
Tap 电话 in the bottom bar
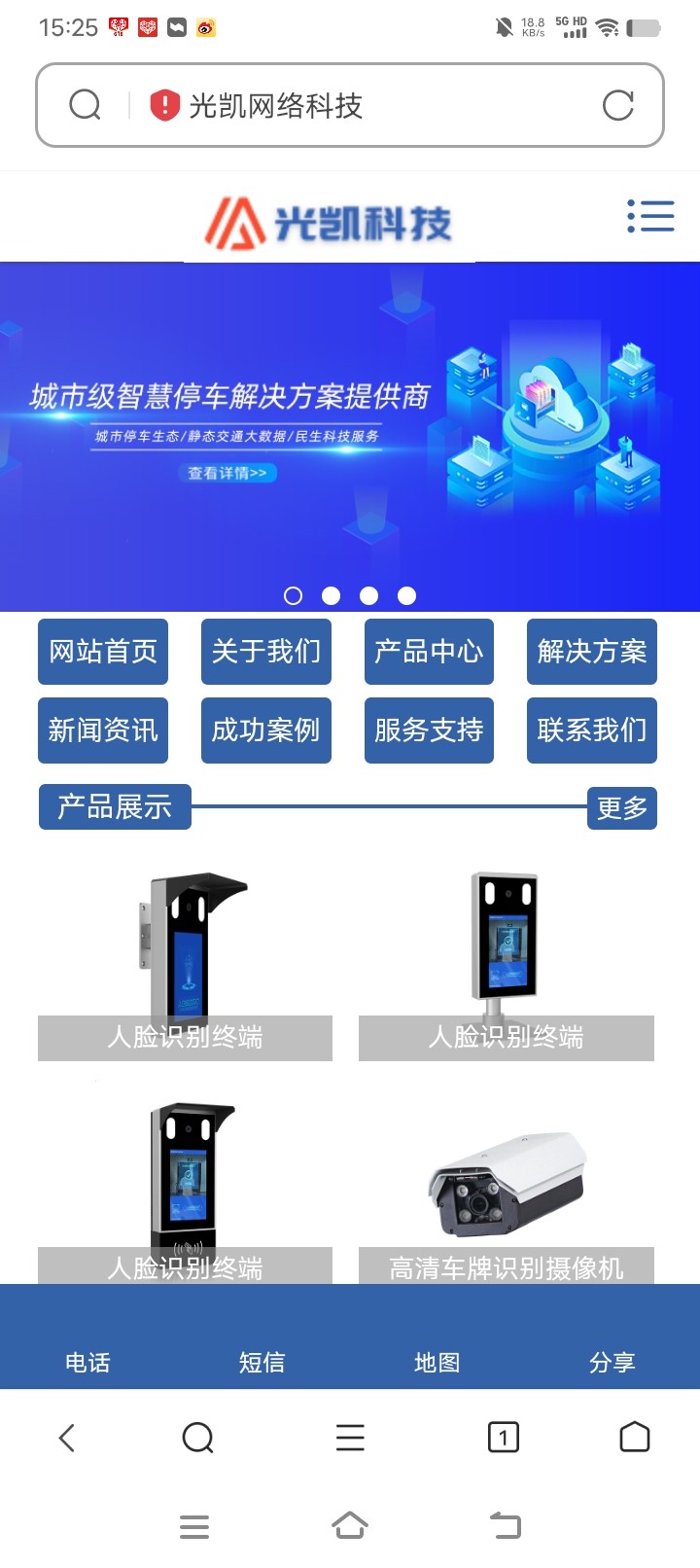(87, 1362)
